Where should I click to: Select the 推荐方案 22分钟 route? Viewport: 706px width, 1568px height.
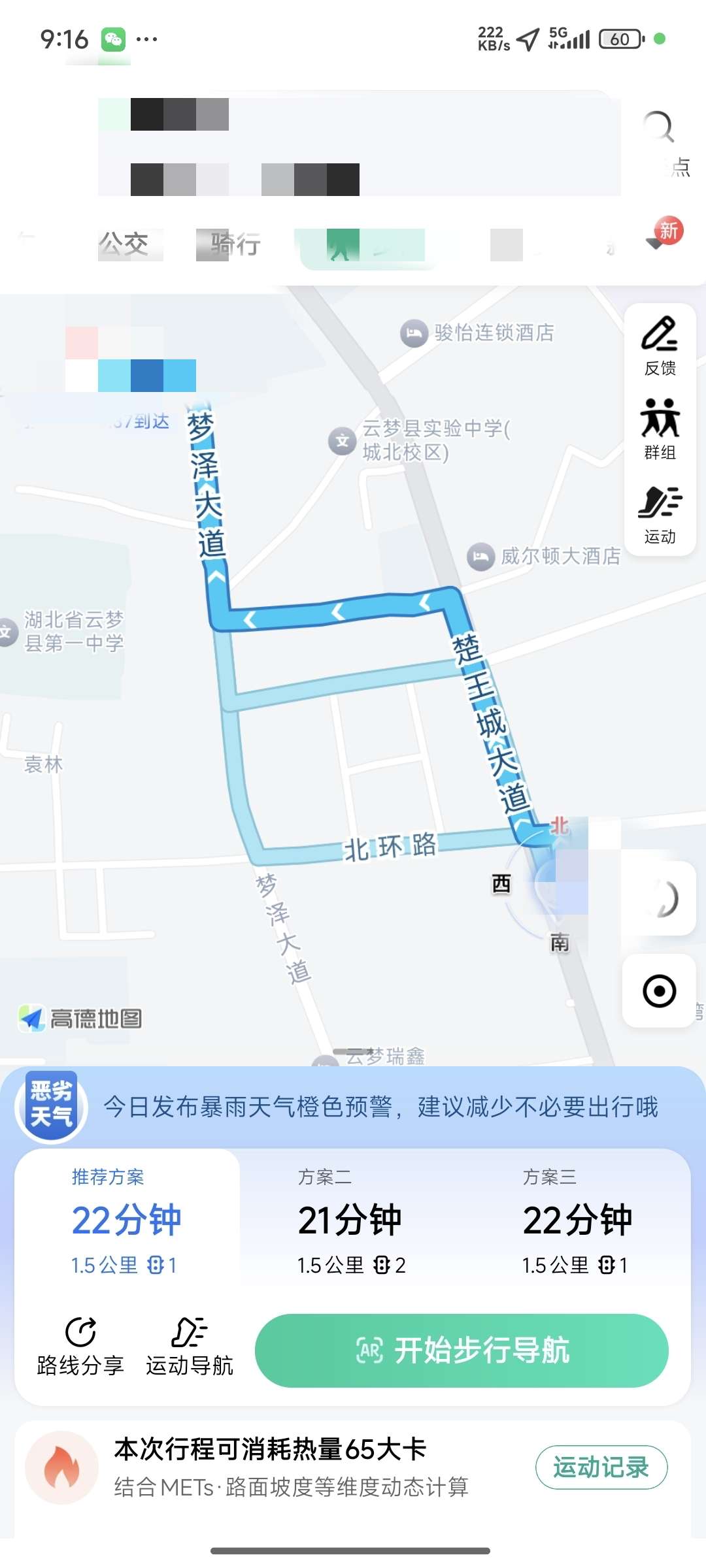[x=126, y=1222]
